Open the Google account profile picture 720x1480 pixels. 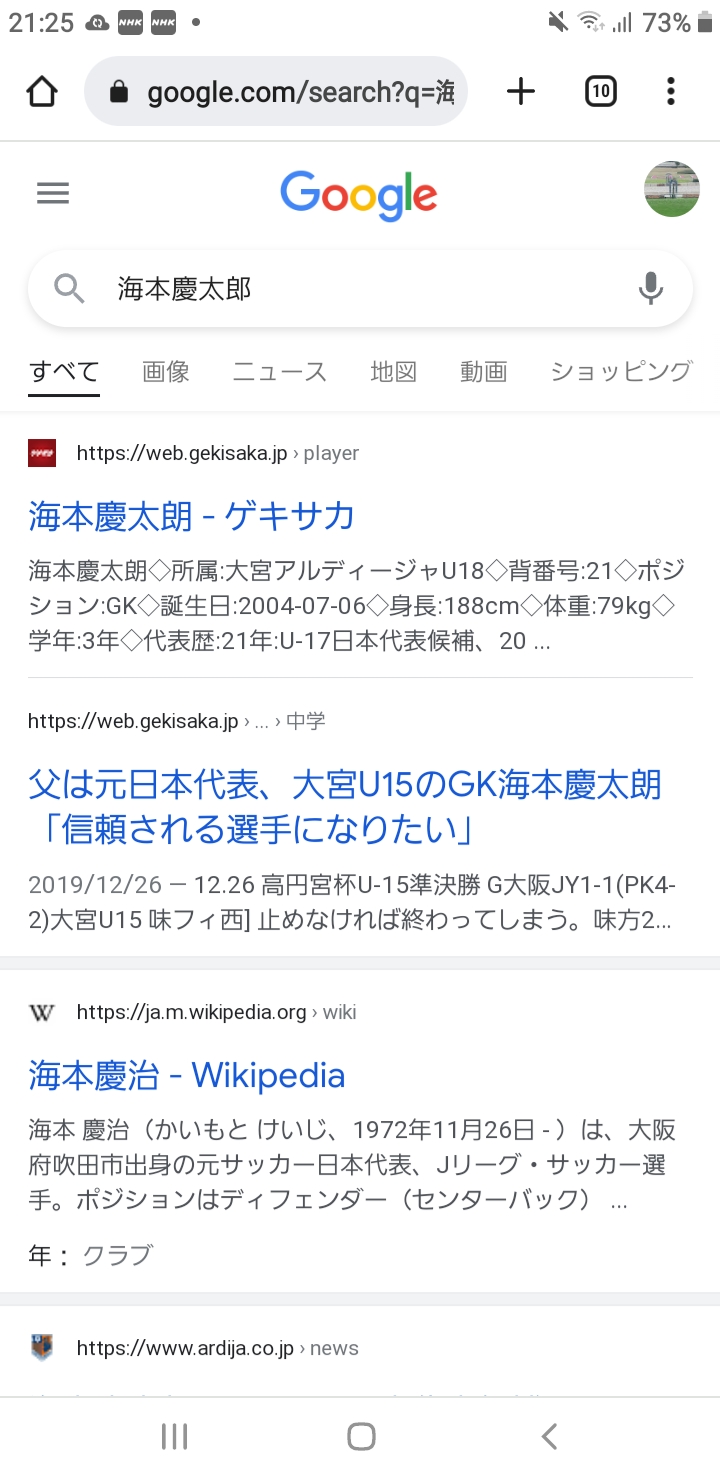[671, 189]
